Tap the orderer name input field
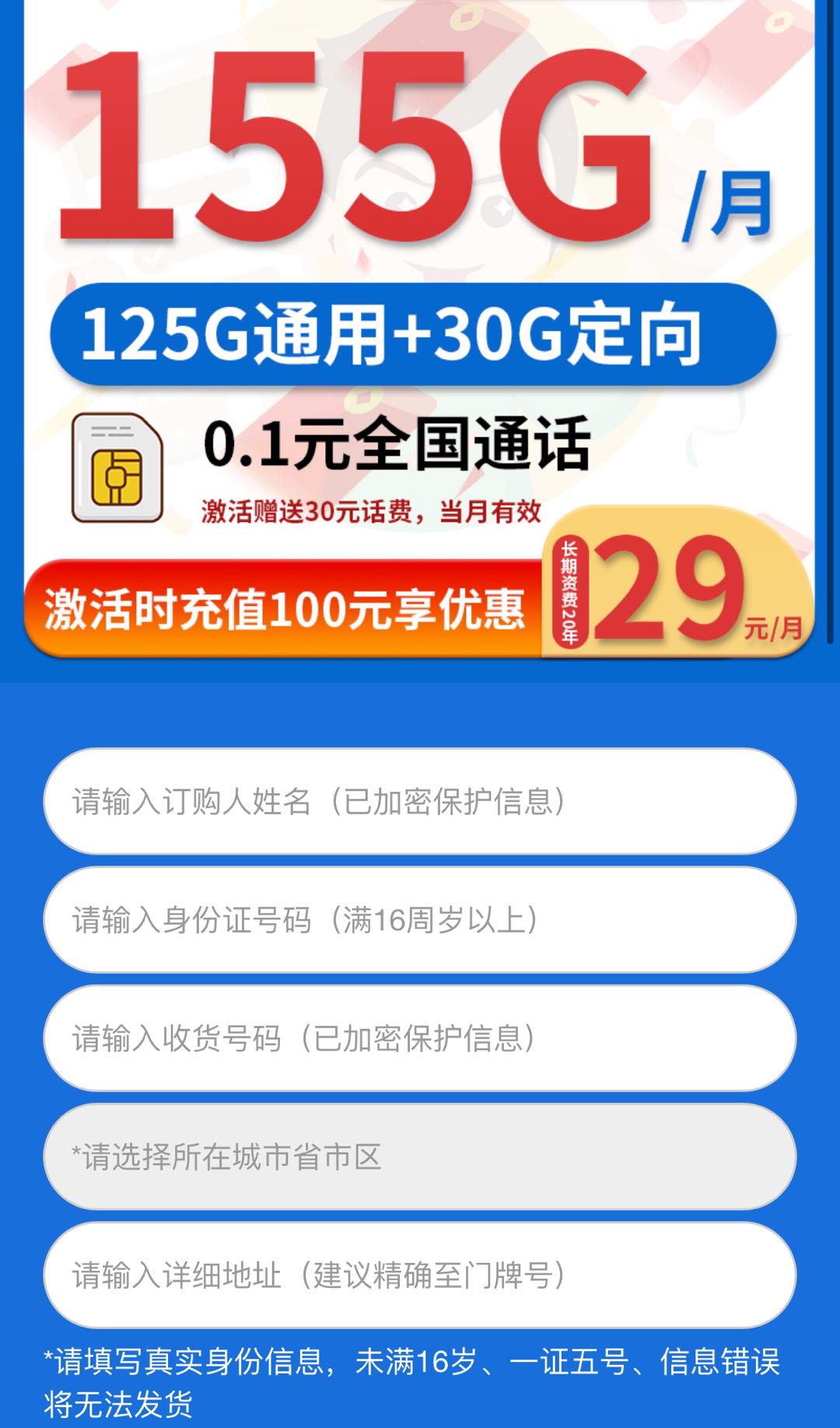Image resolution: width=840 pixels, height=1428 pixels. 420,801
